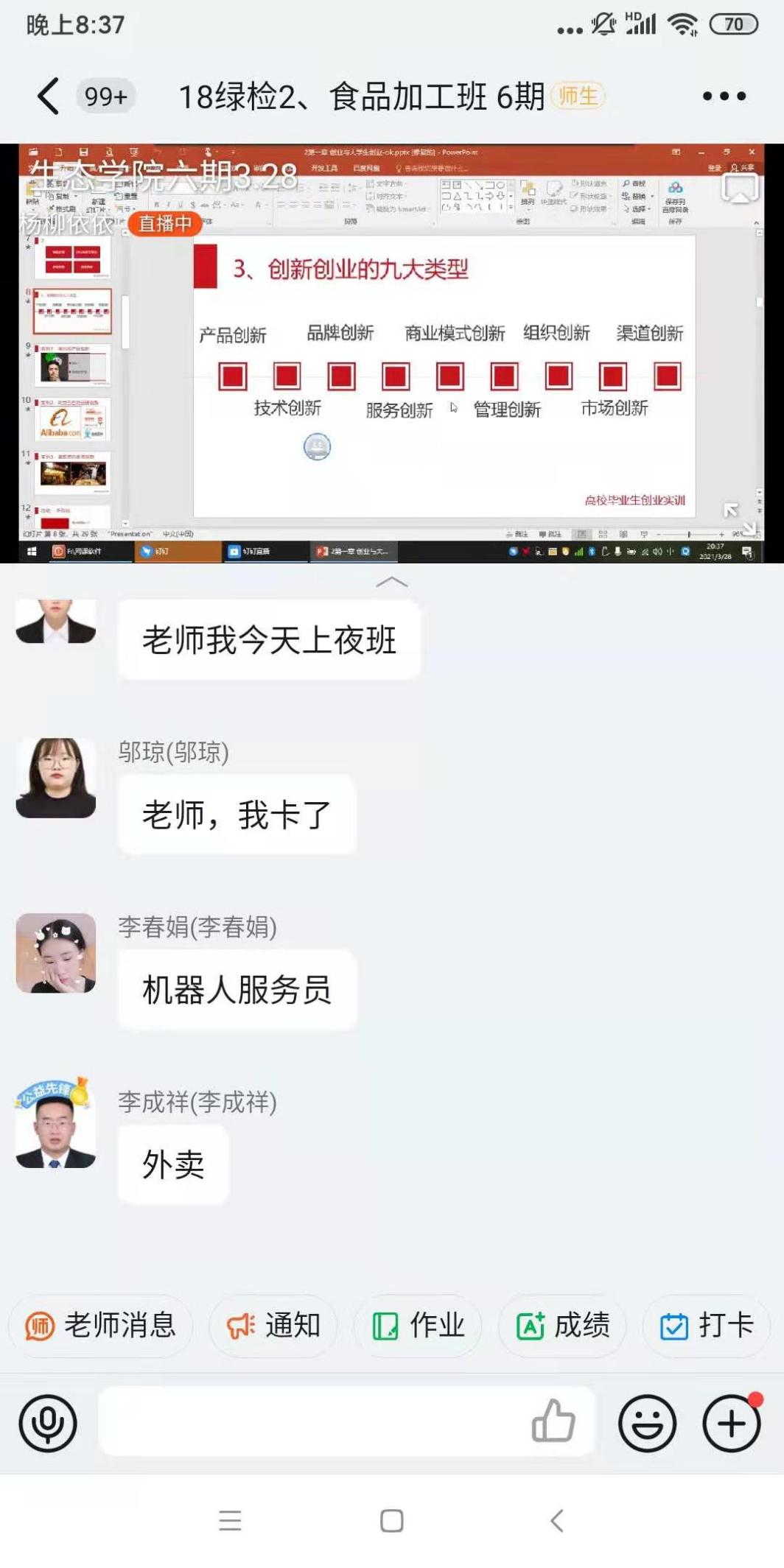The image size is (784, 1568).
Task: Open the 打卡 check-in chip
Action: (x=706, y=1326)
